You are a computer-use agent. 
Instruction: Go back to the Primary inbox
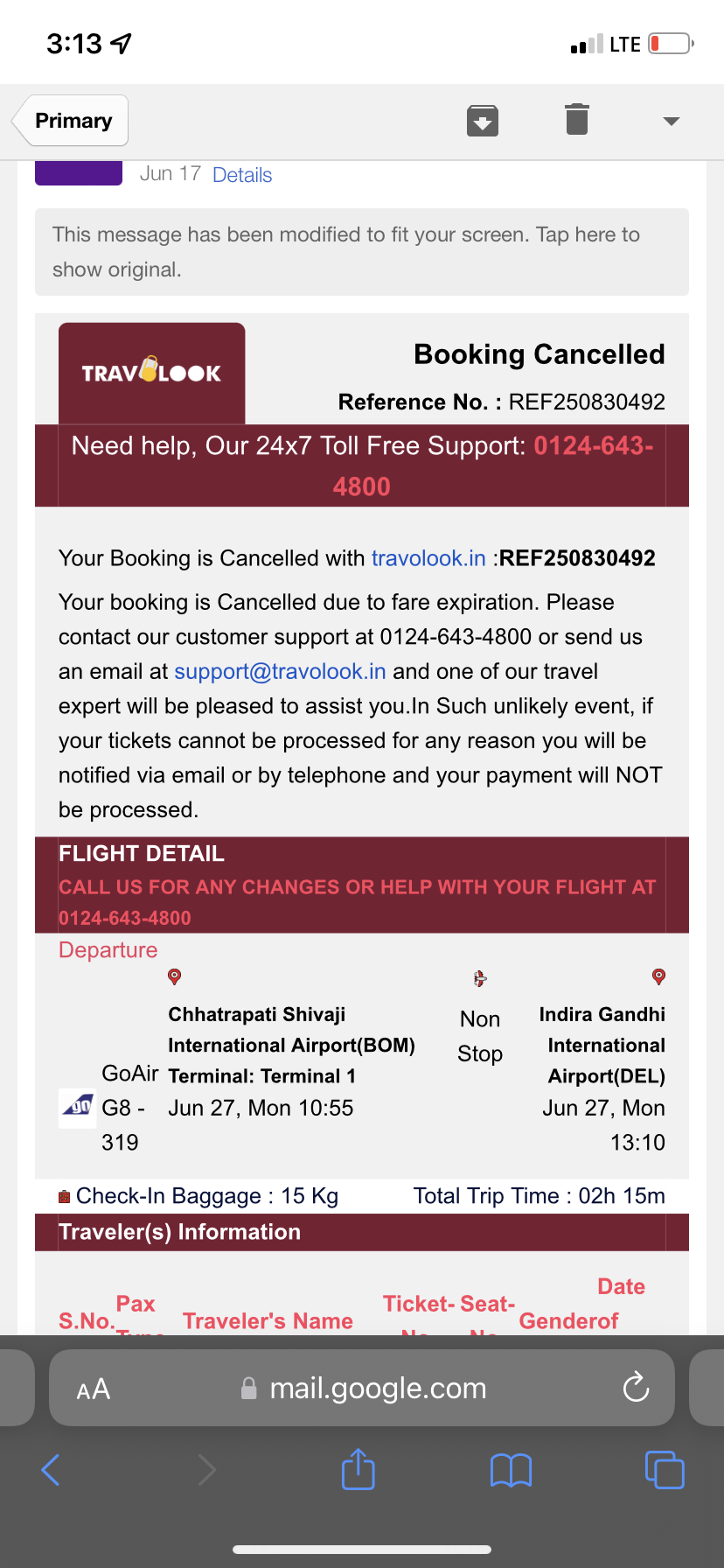pos(72,121)
